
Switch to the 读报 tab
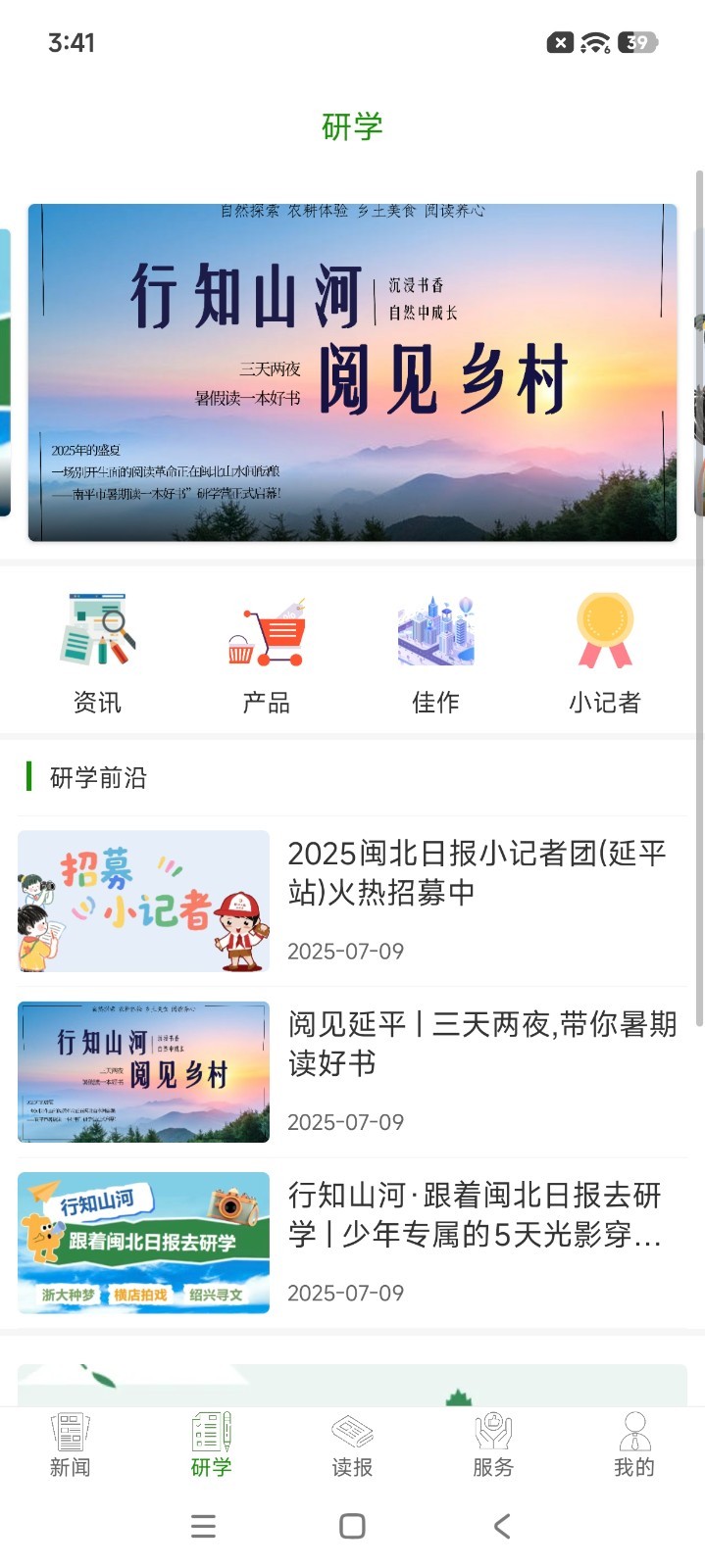point(352,1445)
